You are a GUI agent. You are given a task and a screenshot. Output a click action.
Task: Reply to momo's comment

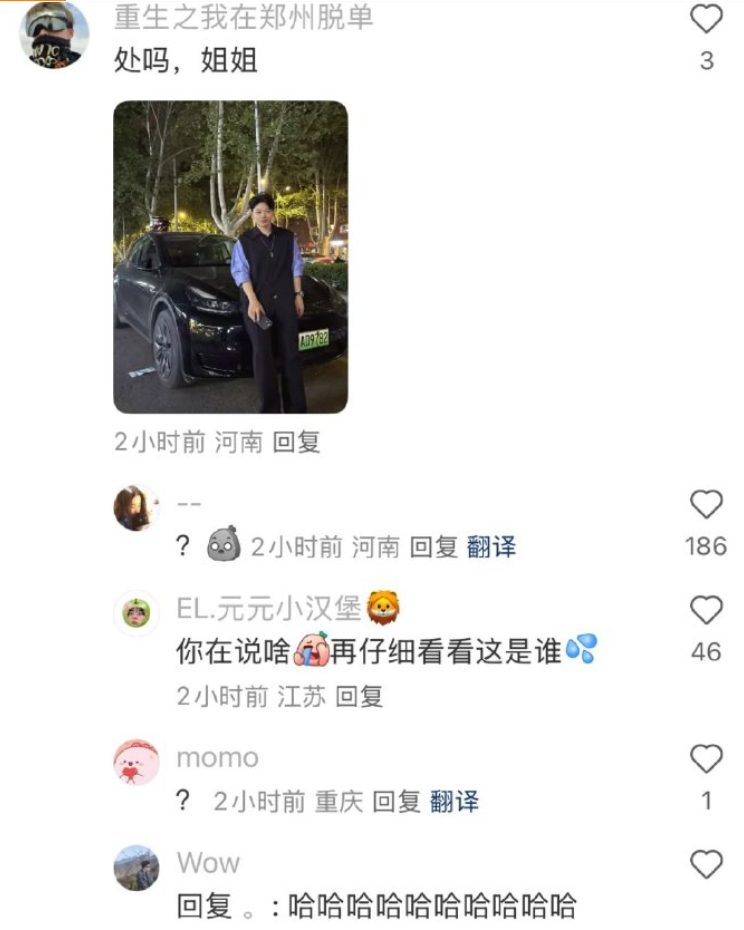pyautogui.click(x=397, y=801)
